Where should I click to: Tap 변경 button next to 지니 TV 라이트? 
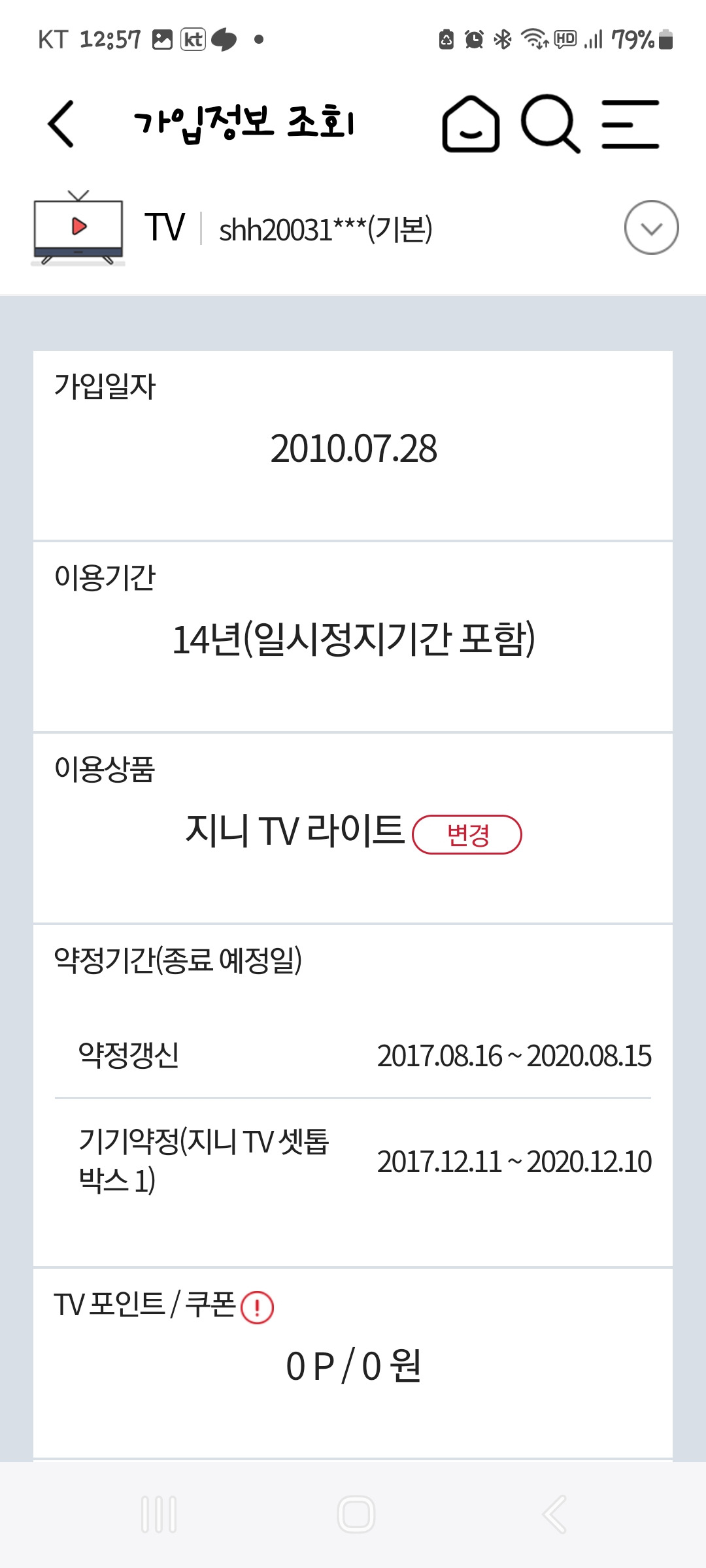467,834
